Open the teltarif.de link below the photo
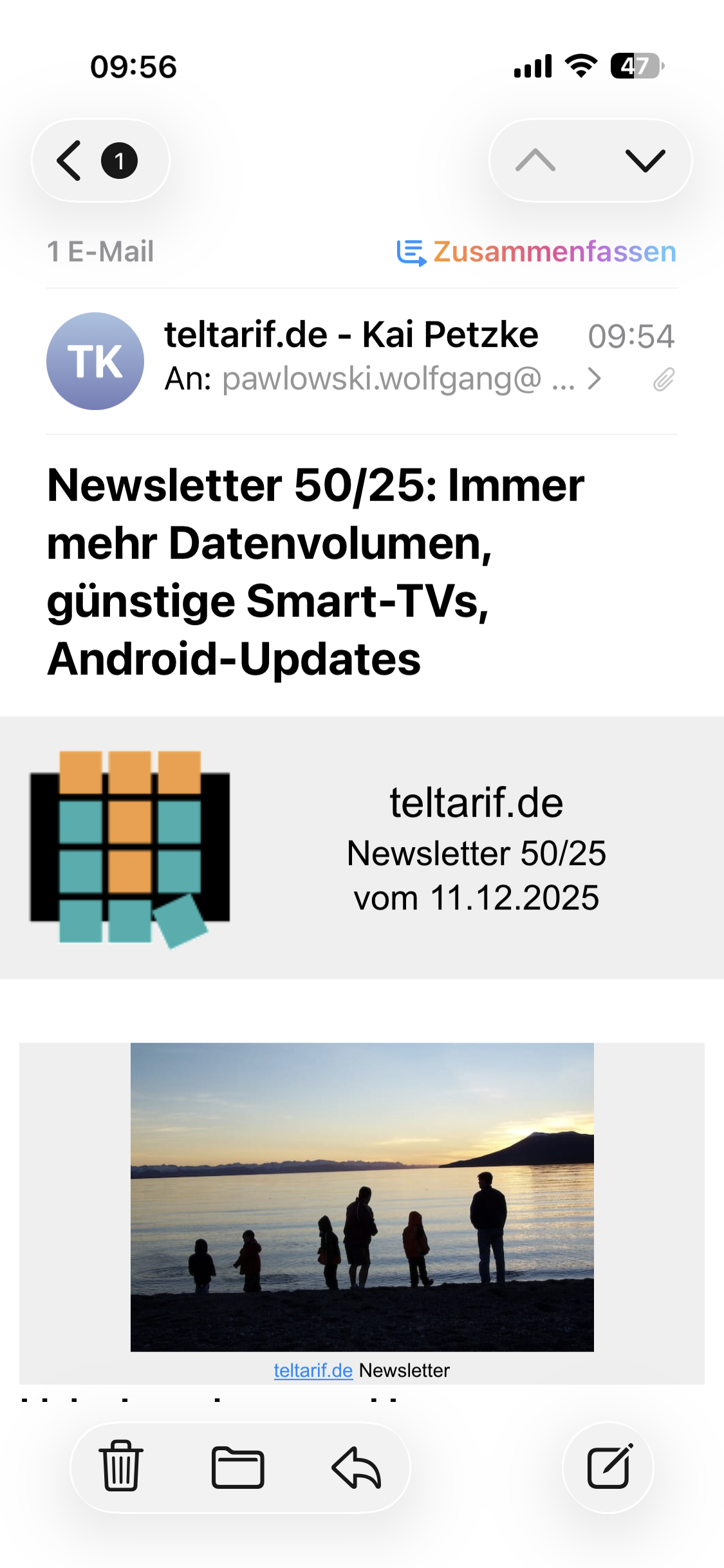724x1568 pixels. 313,1370
